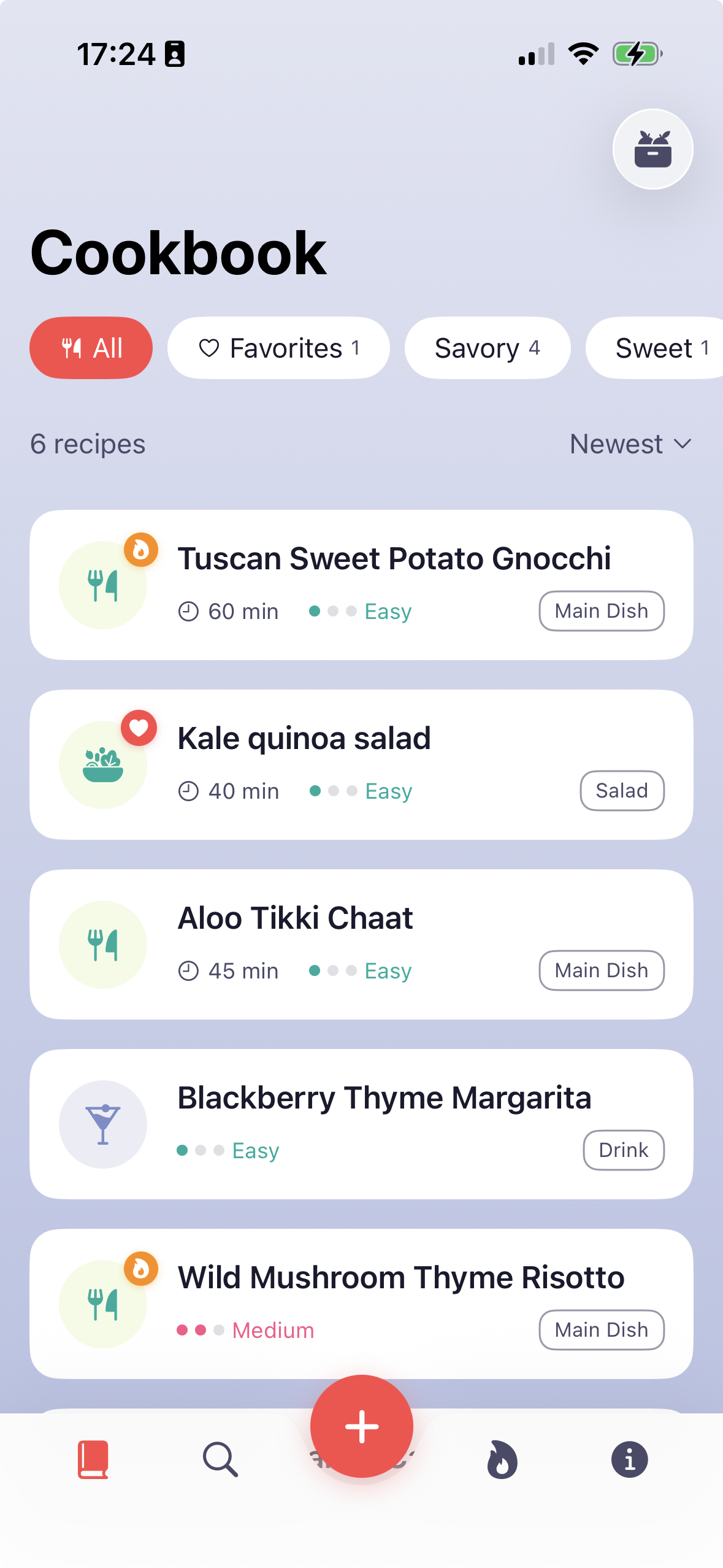Image resolution: width=723 pixels, height=1568 pixels.
Task: Switch to the All recipes tab
Action: (91, 347)
